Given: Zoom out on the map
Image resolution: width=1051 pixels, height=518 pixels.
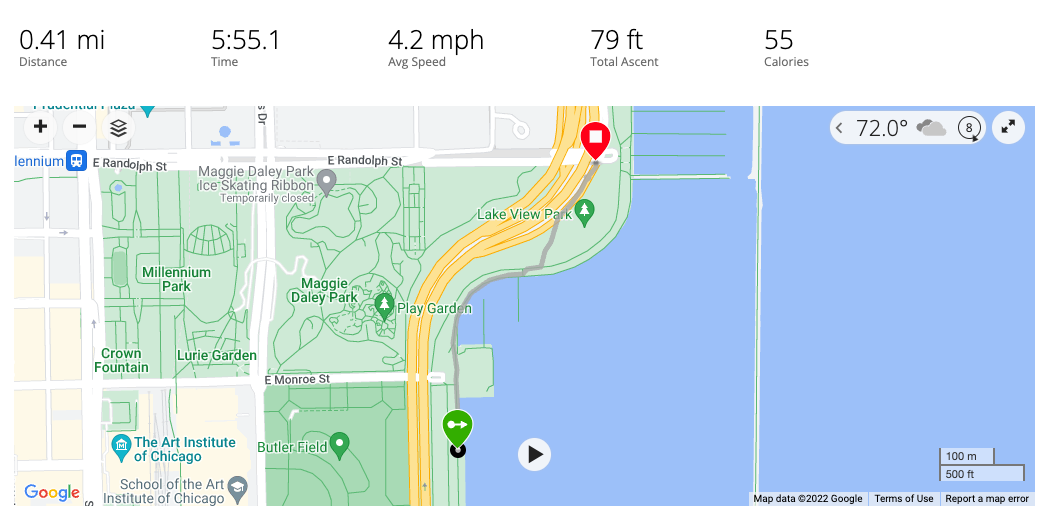Looking at the screenshot, I should pyautogui.click(x=79, y=127).
